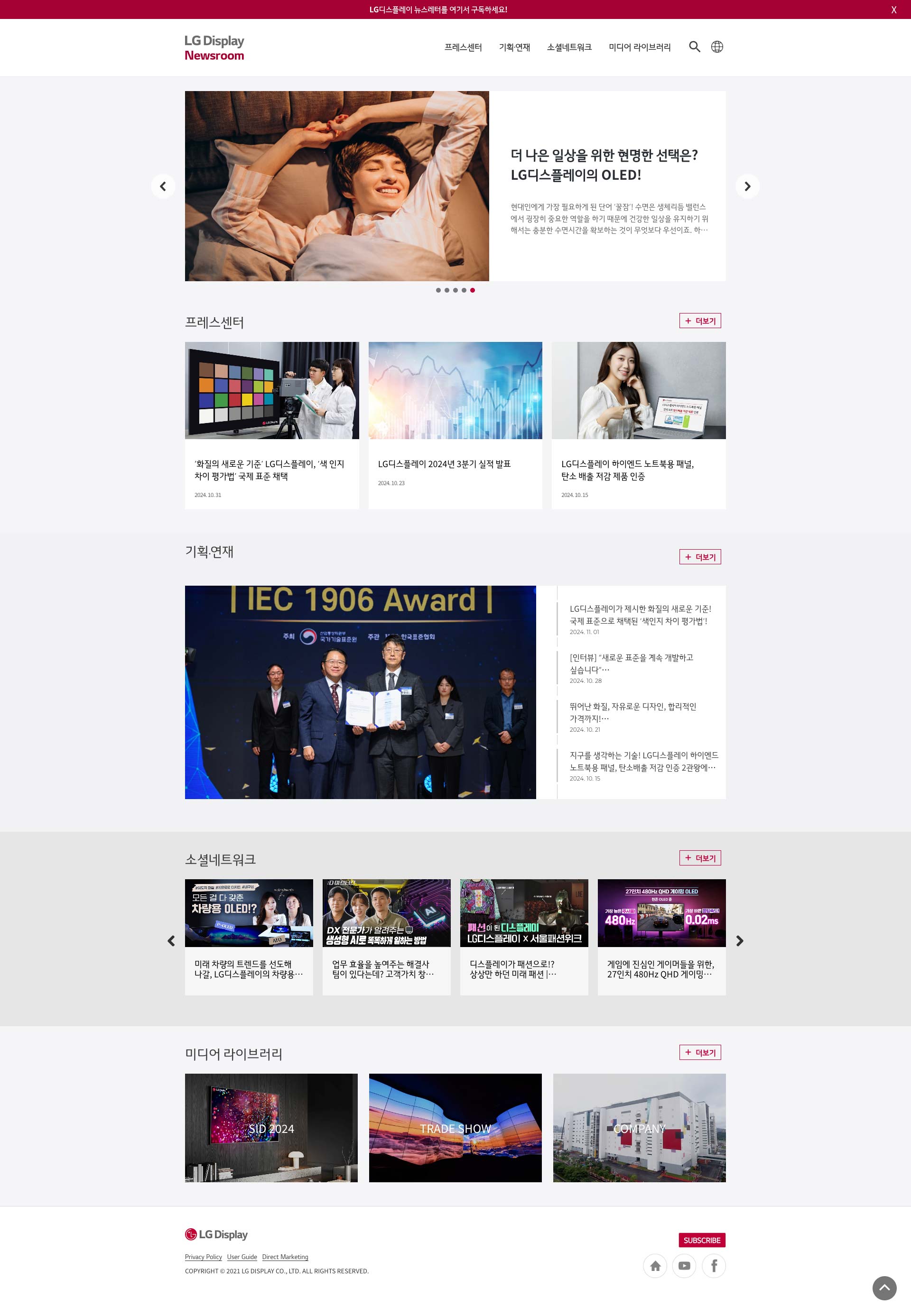911x1316 pixels.
Task: Tap 더보기 next to 소셜네트워크 heading
Action: tap(700, 858)
